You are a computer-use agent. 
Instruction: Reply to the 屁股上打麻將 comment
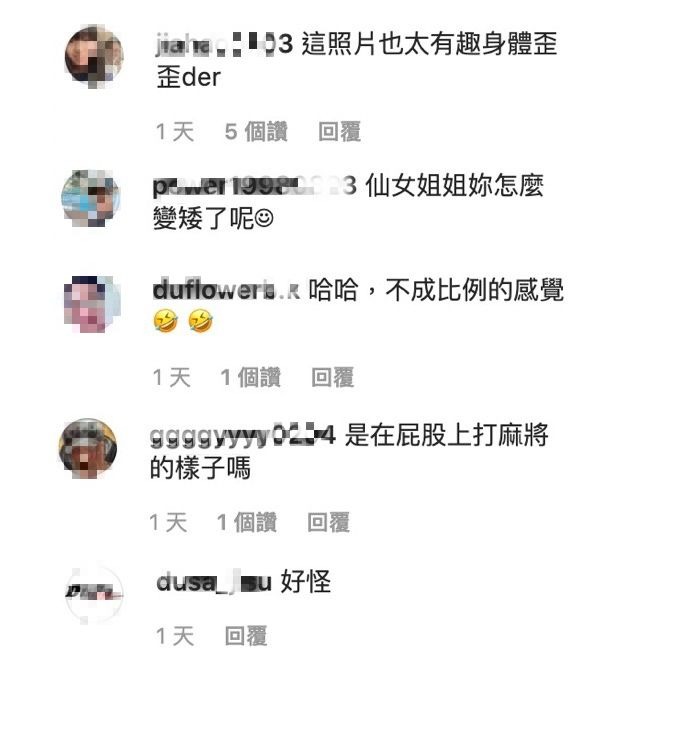point(328,522)
